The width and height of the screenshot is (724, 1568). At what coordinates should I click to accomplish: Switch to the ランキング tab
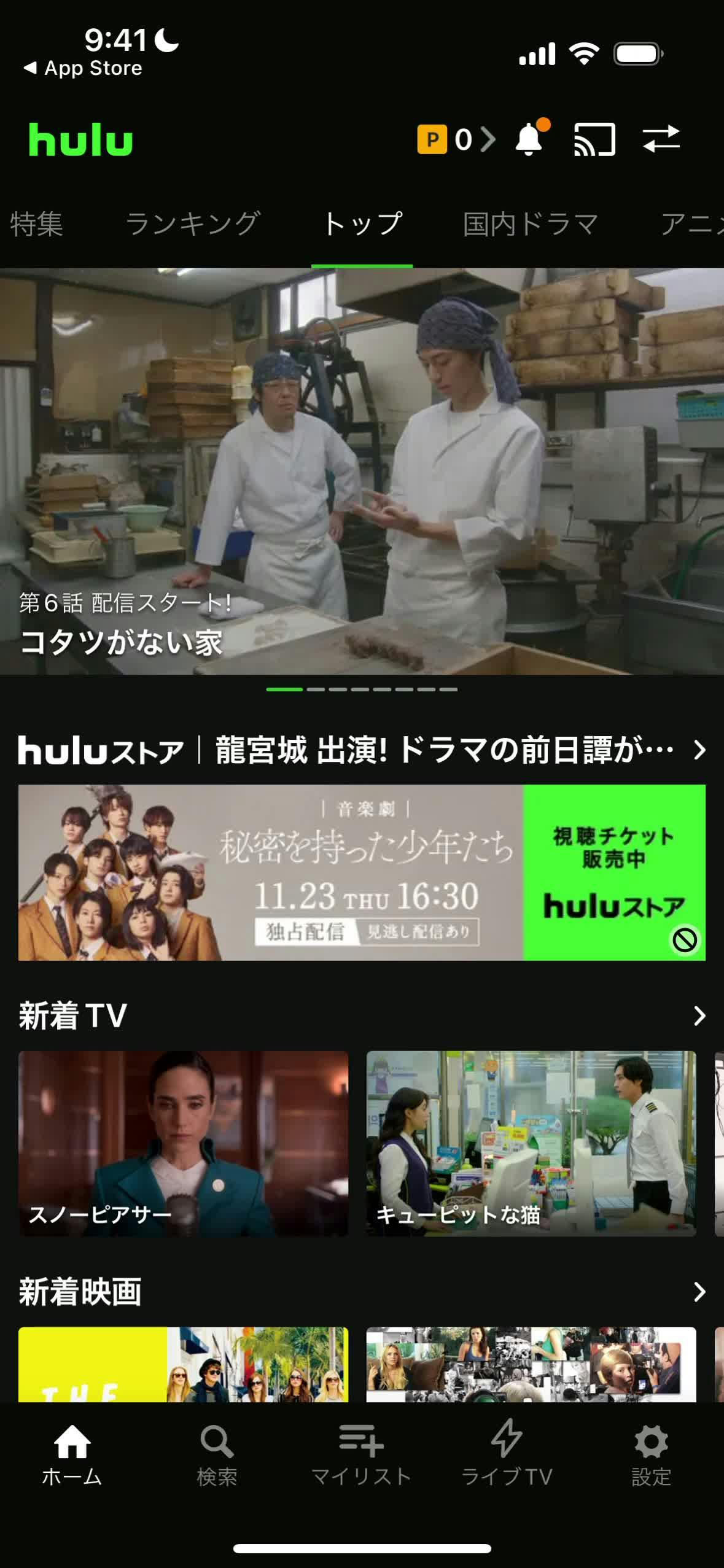pos(193,223)
